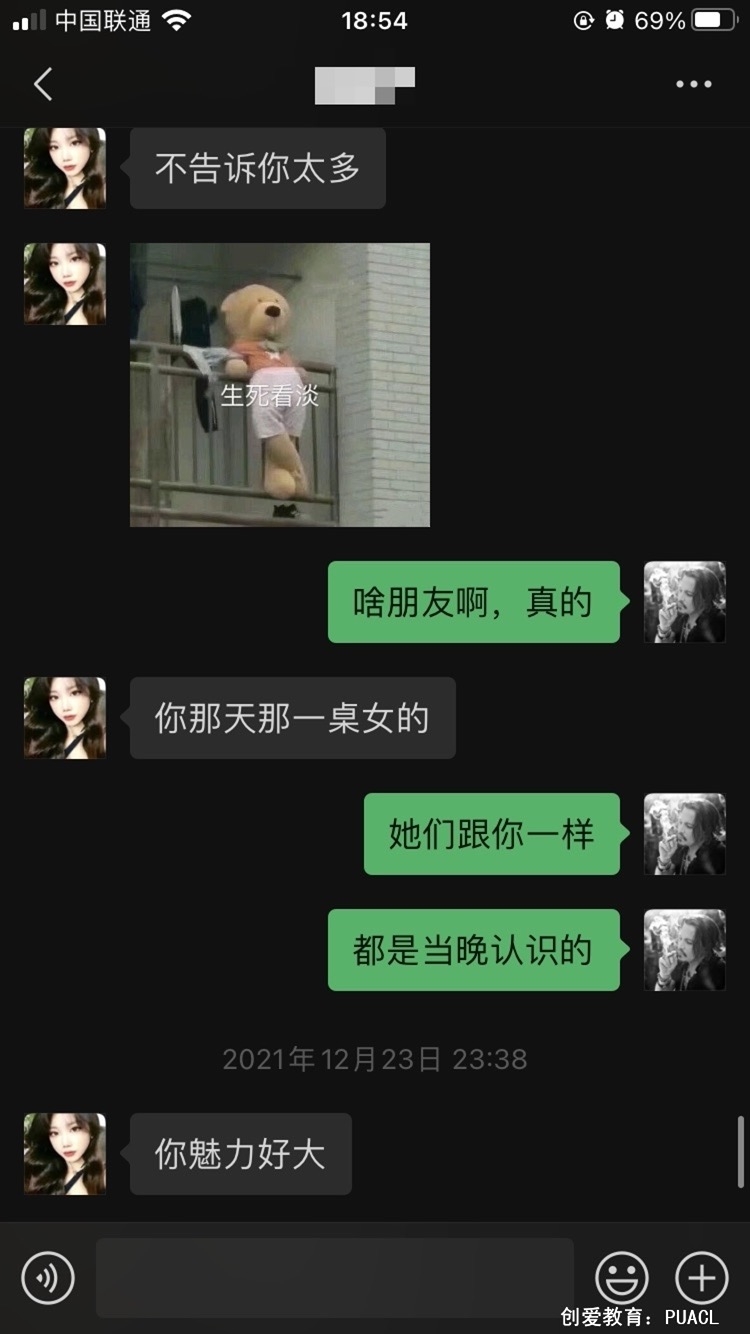Open the plus attachments menu
The image size is (750, 1334).
coord(701,1277)
